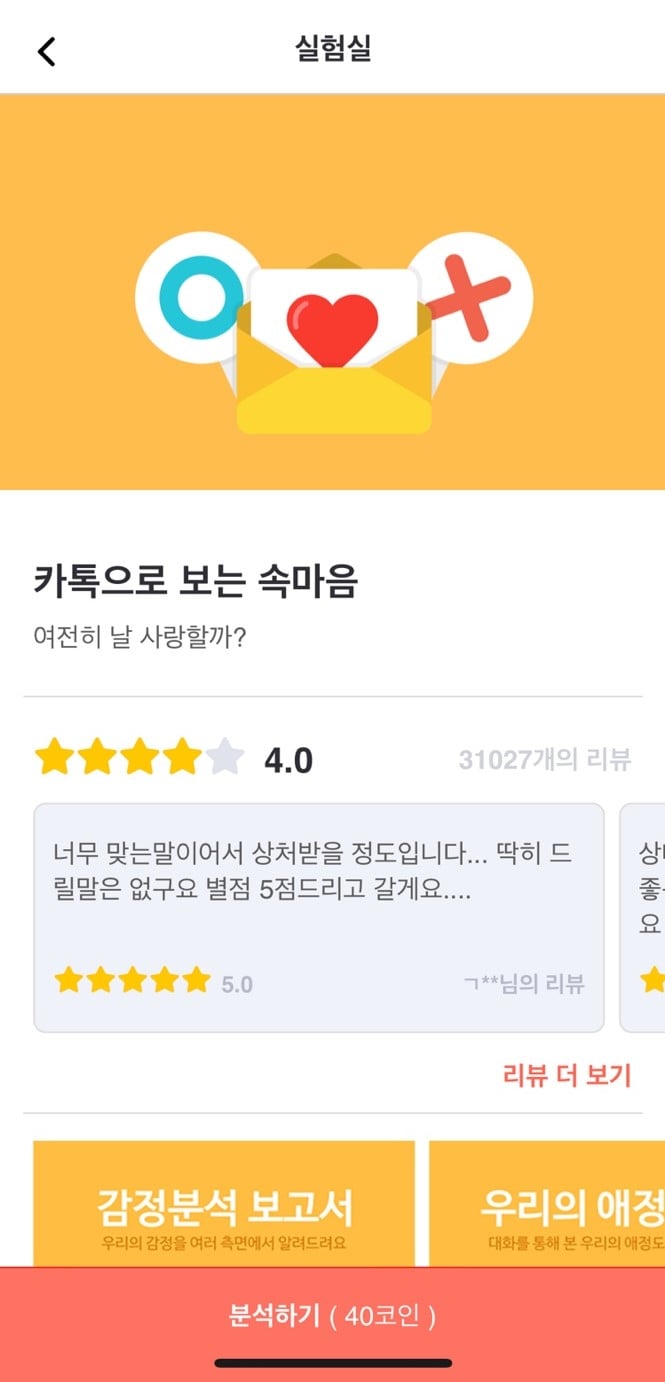Open the review card by ㄱ**님

(318, 917)
